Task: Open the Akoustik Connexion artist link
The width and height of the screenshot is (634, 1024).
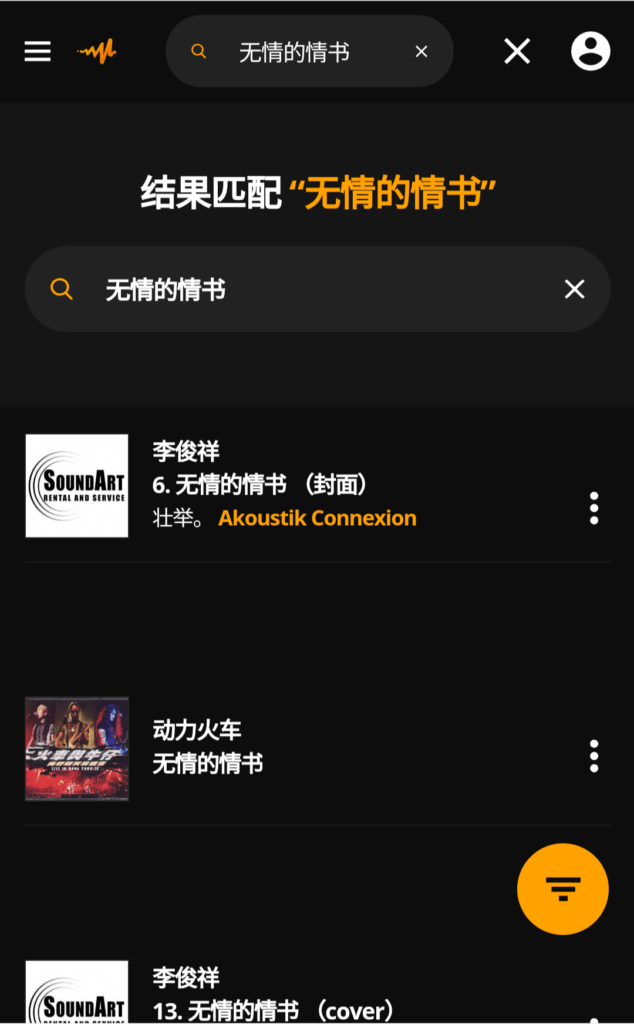Action: tap(317, 518)
